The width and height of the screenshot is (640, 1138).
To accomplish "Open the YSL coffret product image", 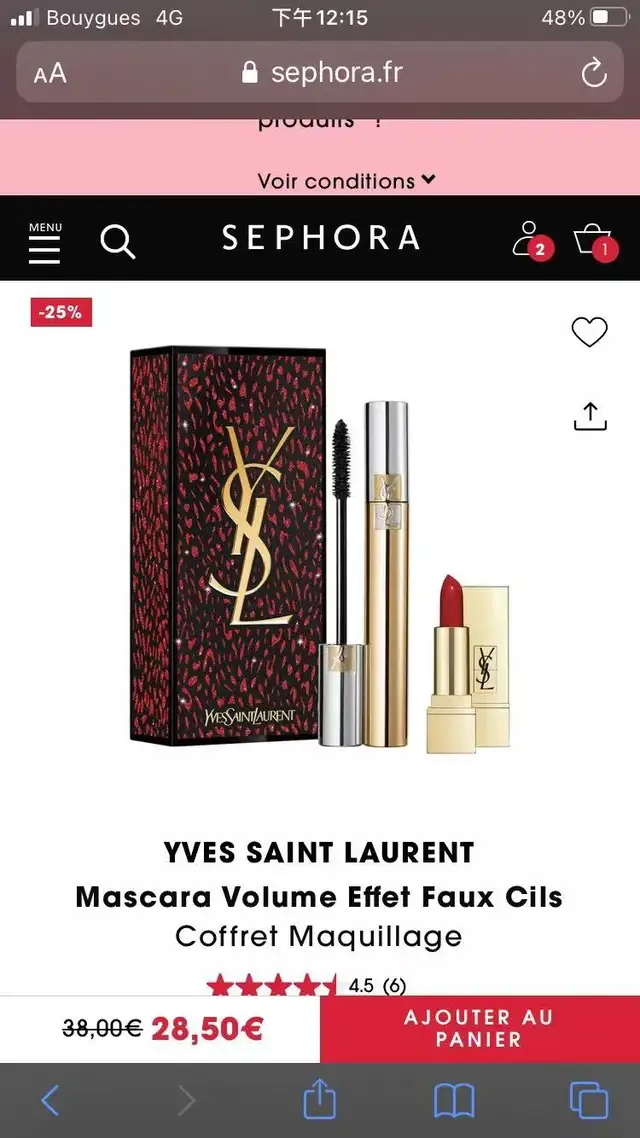I will click(320, 545).
